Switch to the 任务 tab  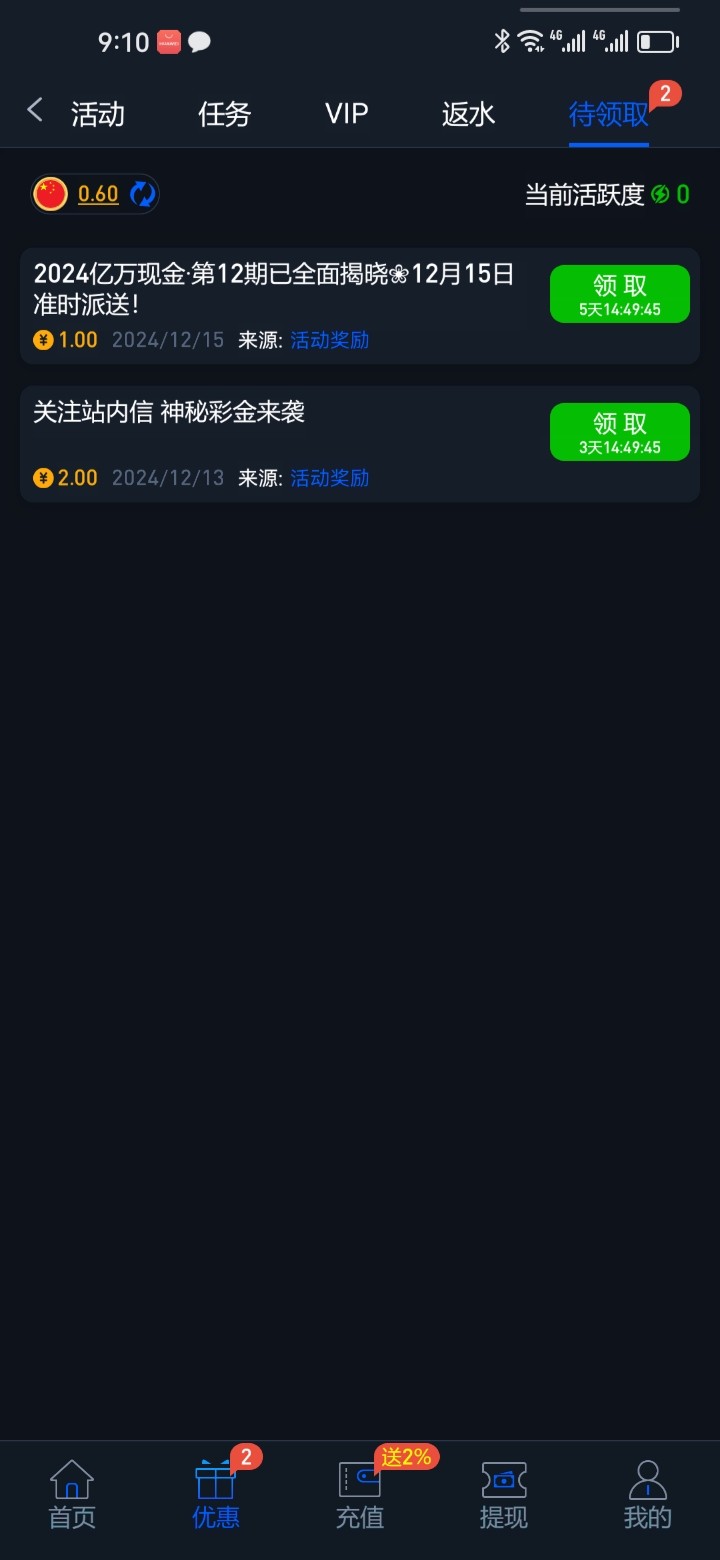224,114
